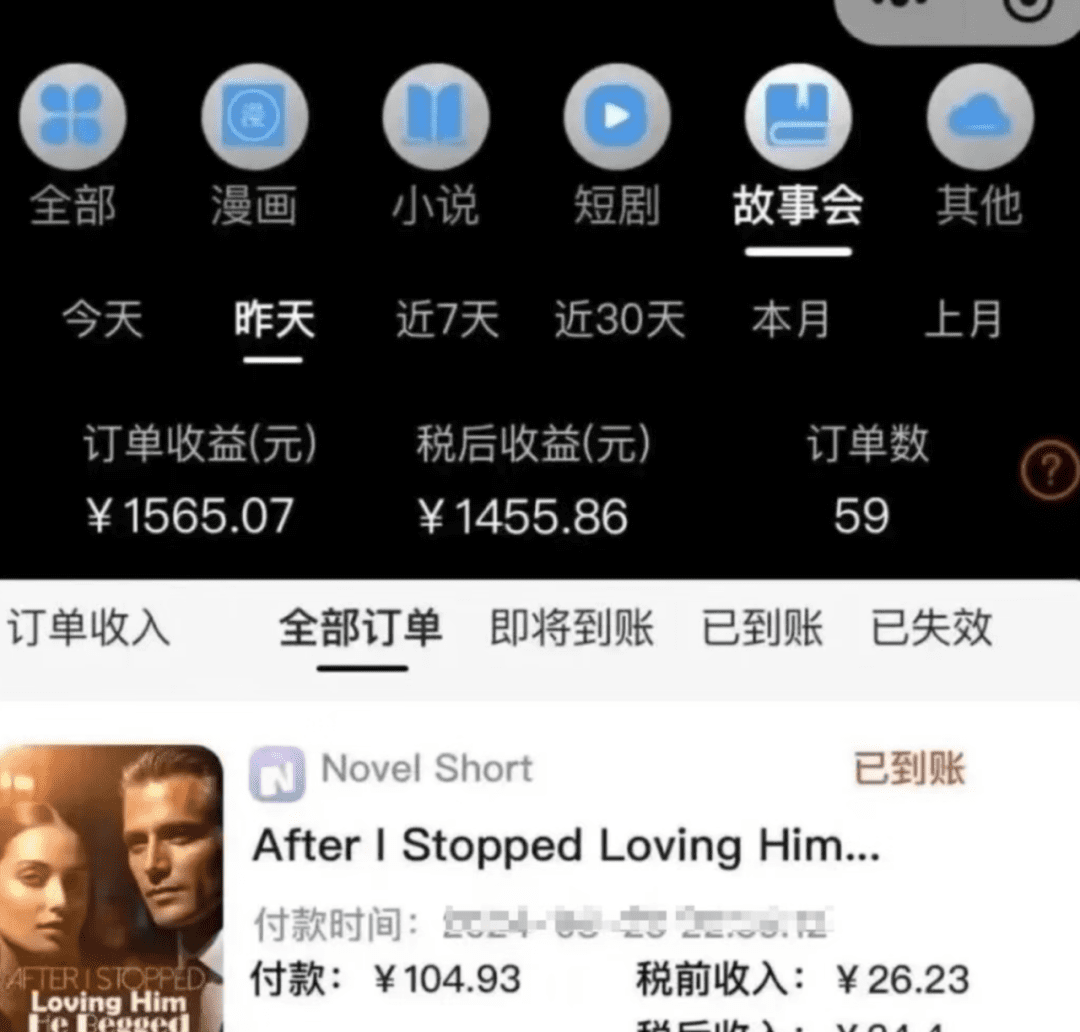Open the 小说 category
Viewport: 1080px width, 1032px height.
(435, 150)
